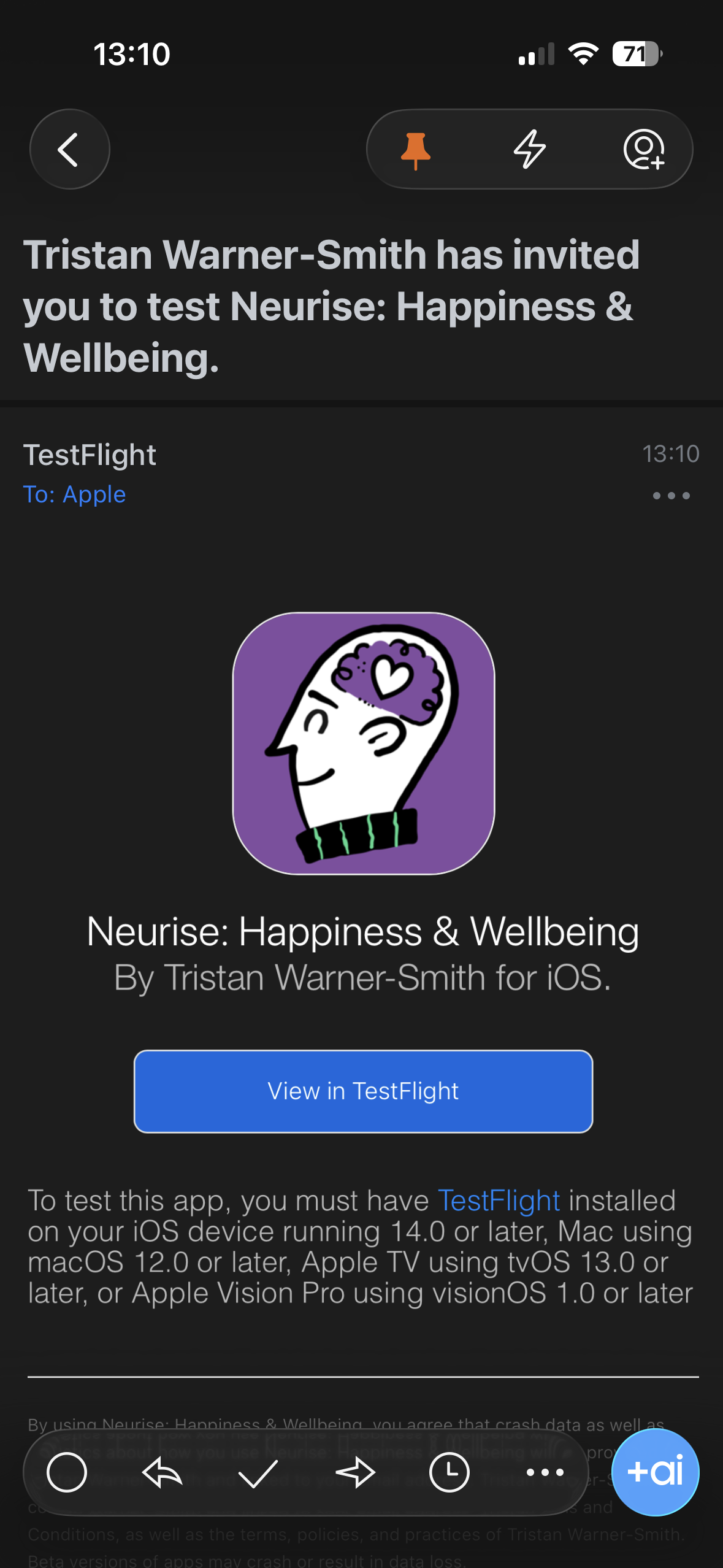
Task: Mark the email as done with checkmark
Action: point(258,1472)
